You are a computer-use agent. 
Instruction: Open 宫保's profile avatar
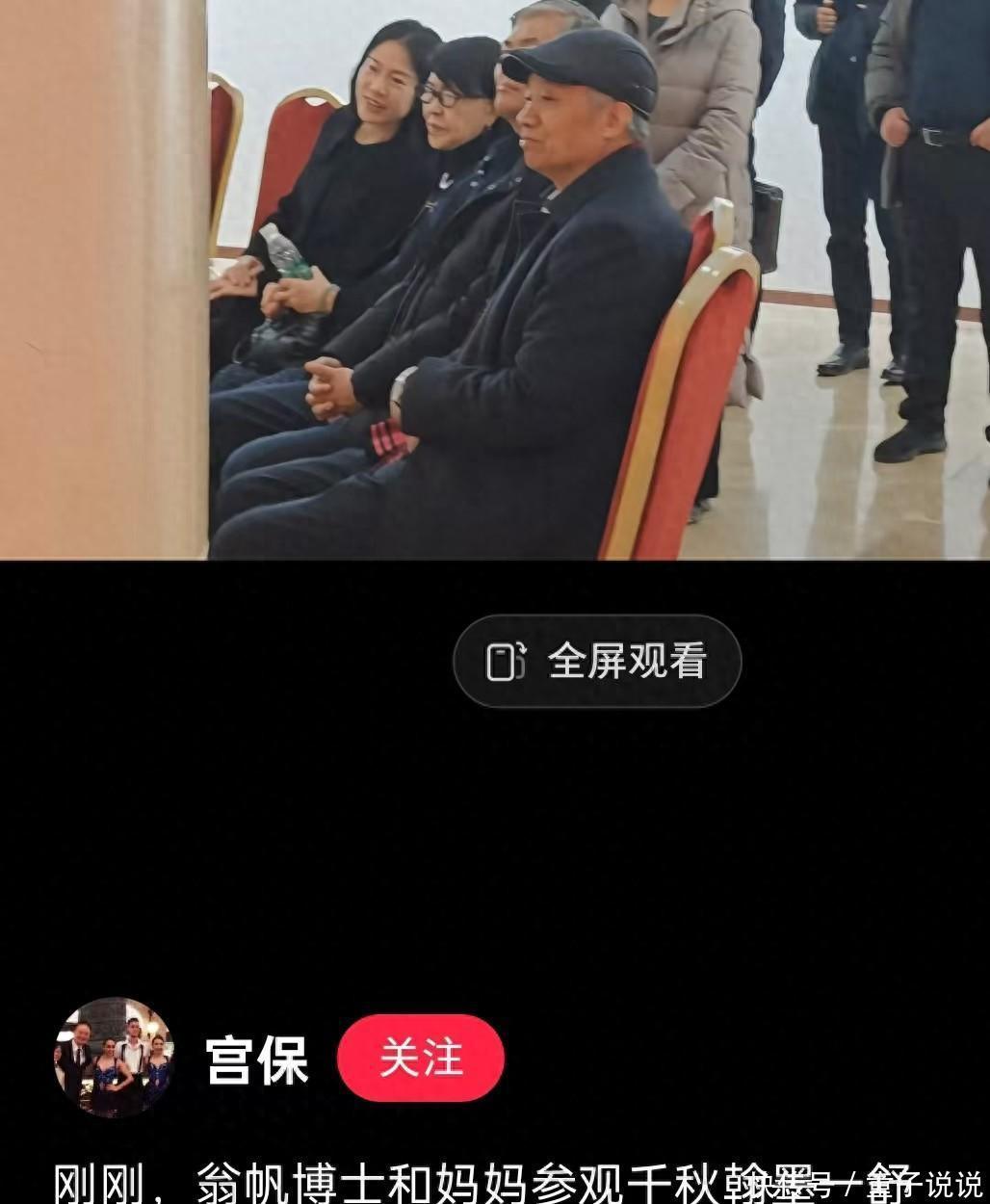[x=114, y=1058]
